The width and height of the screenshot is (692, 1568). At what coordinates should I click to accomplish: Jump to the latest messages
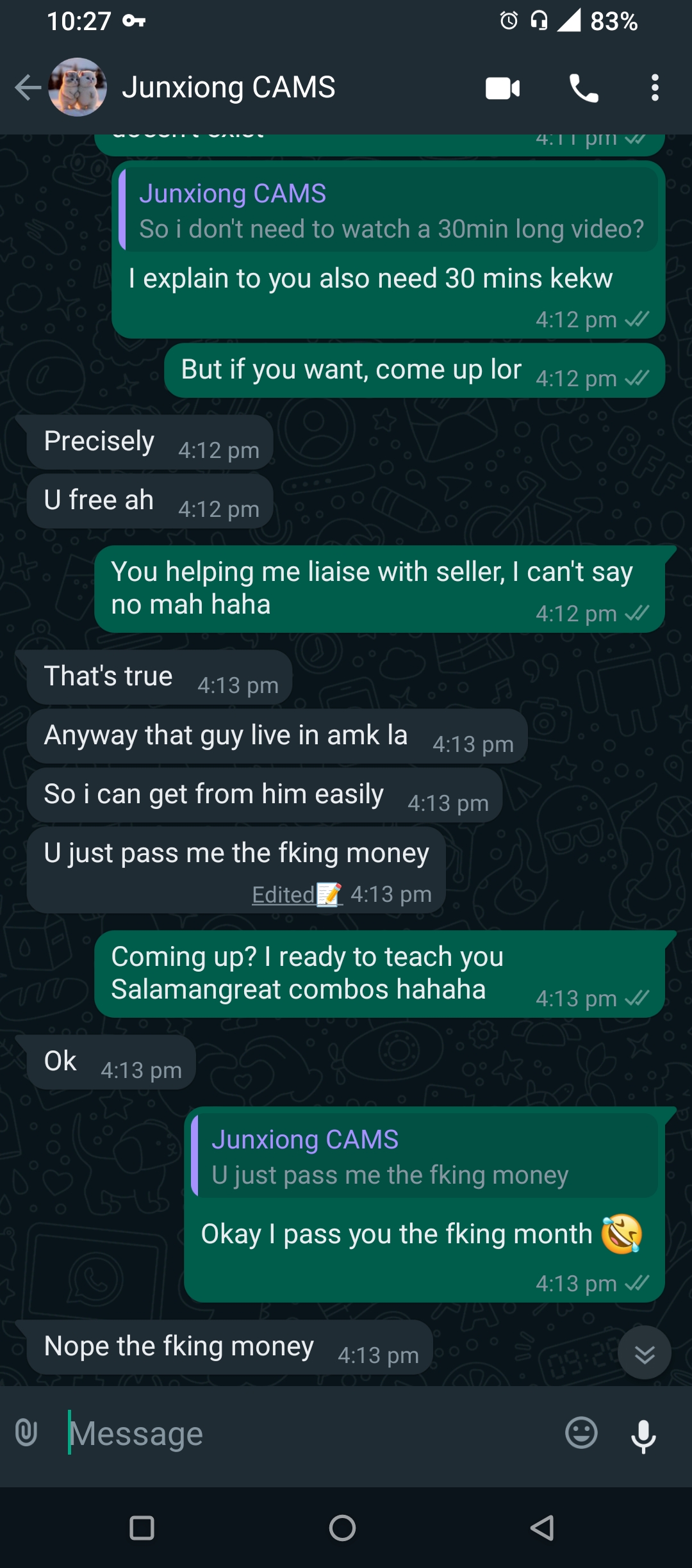pos(644,1353)
